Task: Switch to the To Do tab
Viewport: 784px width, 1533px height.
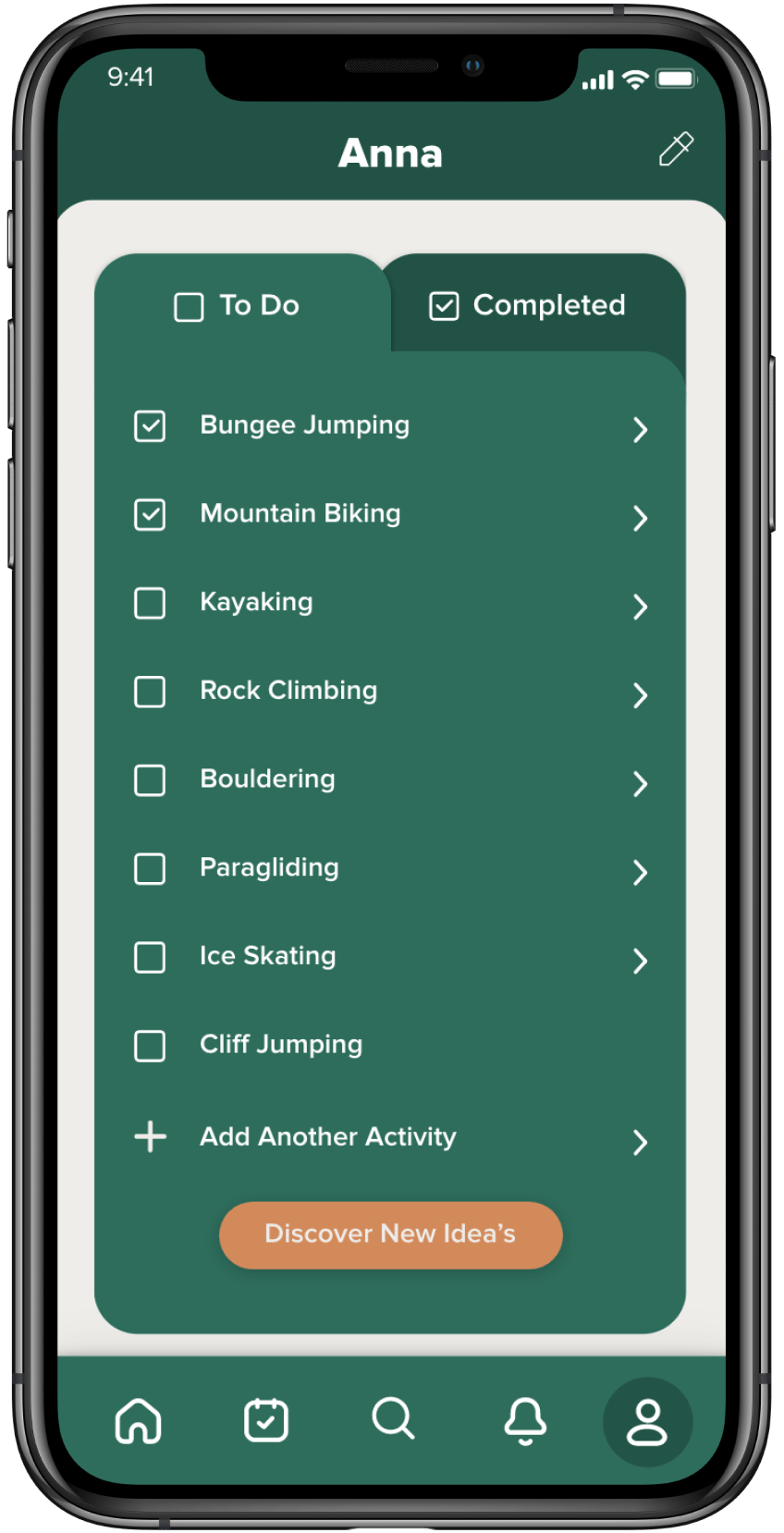Action: point(238,306)
